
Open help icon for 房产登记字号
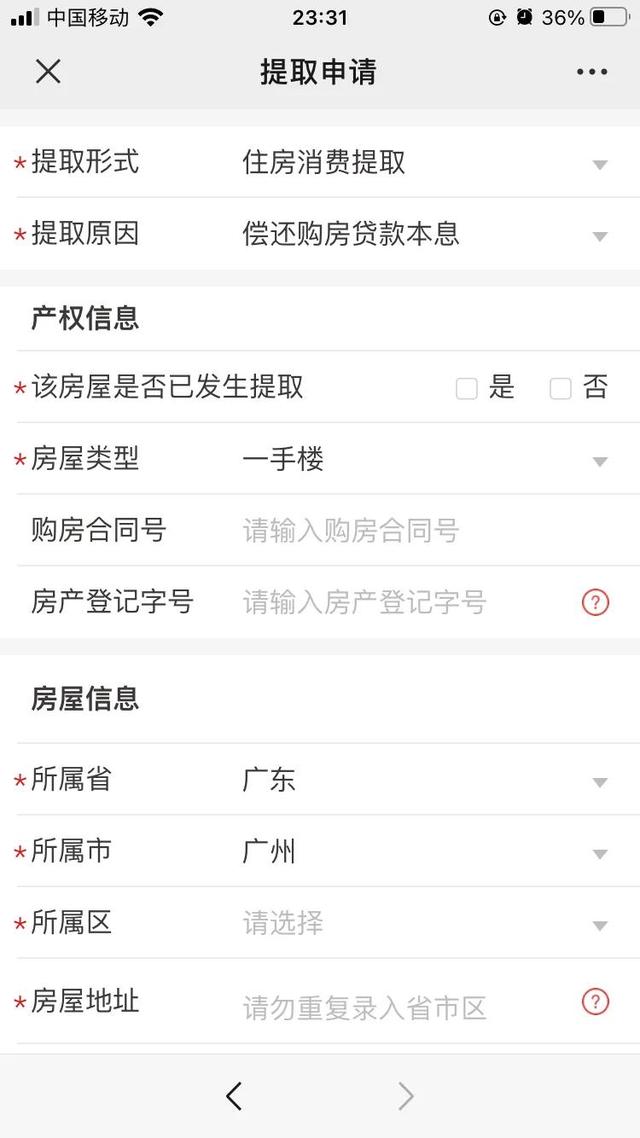595,602
